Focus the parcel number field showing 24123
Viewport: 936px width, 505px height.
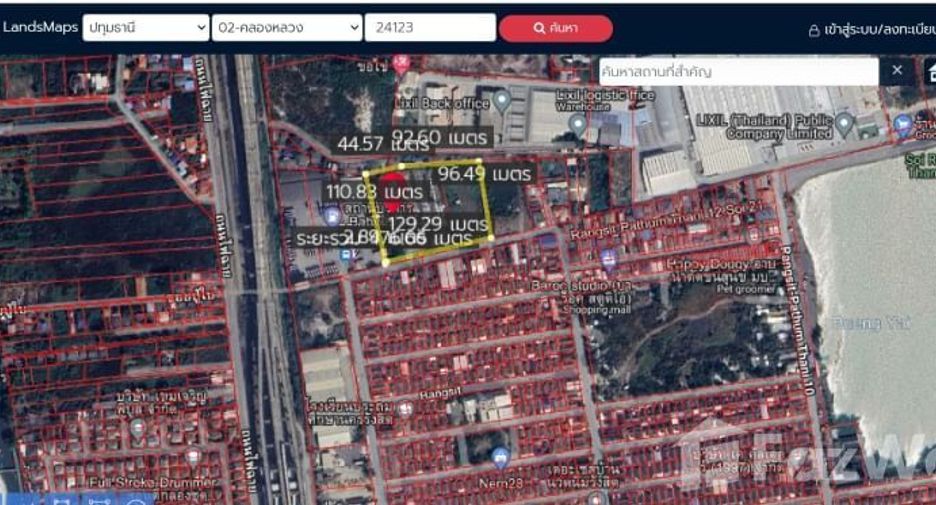click(430, 27)
